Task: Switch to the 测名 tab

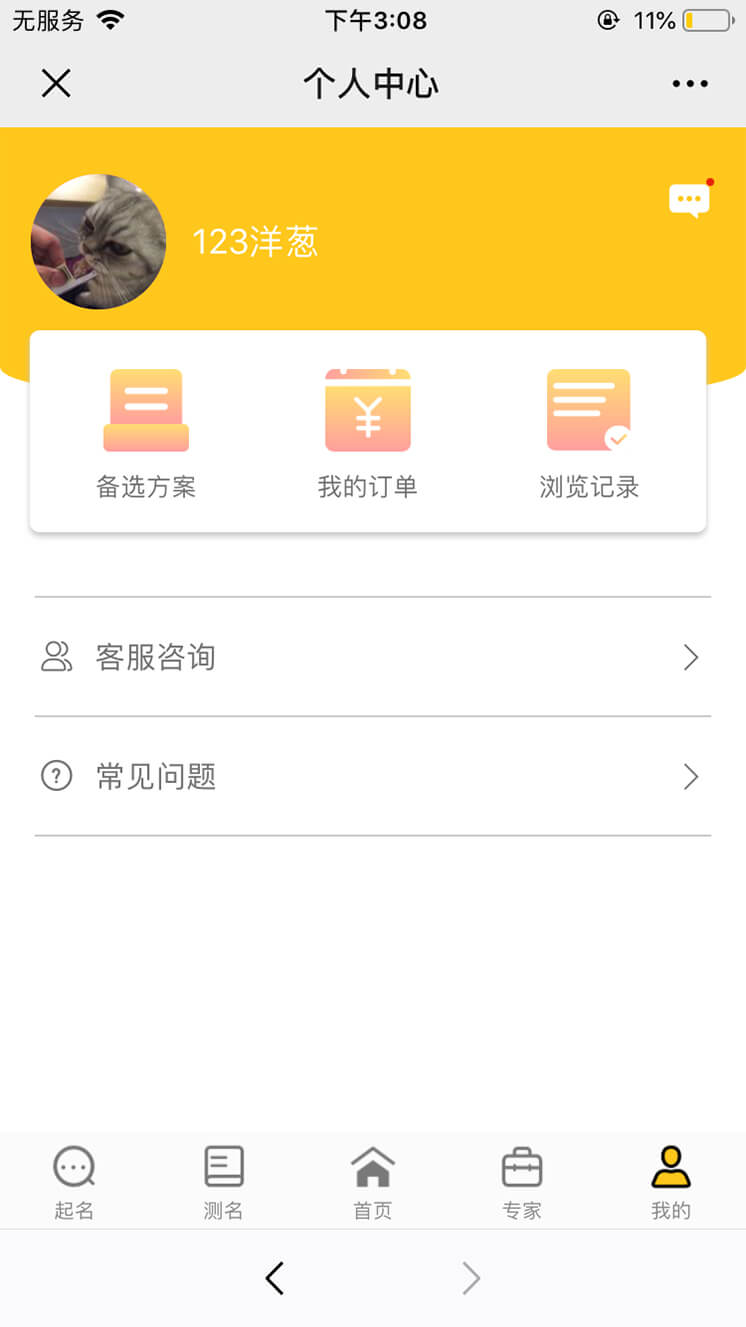Action: click(x=223, y=1182)
